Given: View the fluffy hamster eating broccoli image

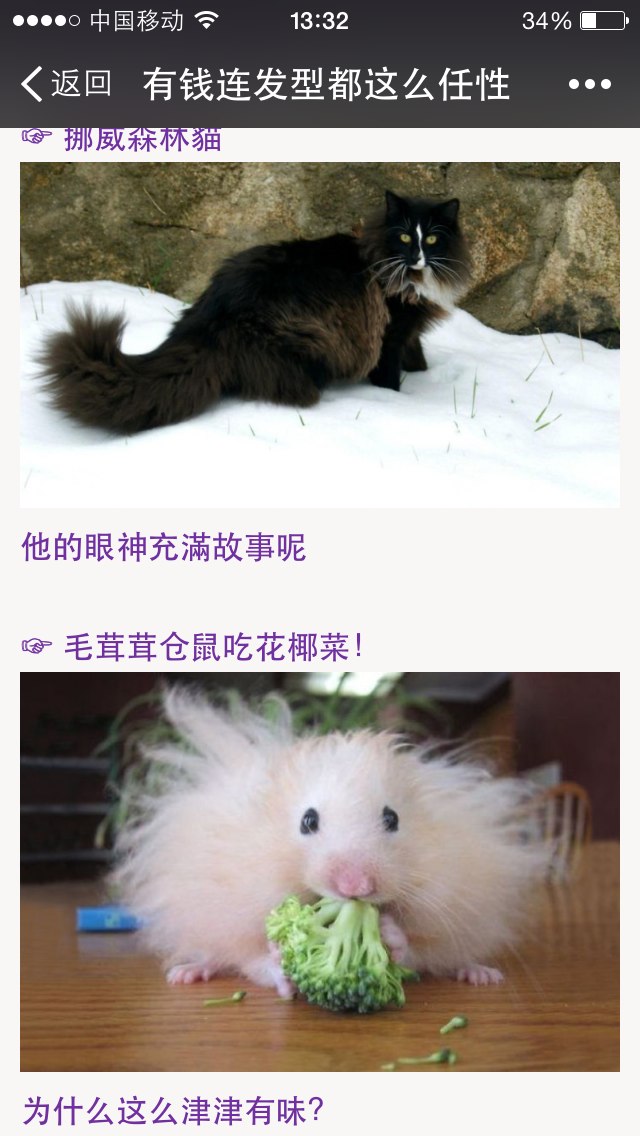Looking at the screenshot, I should click(320, 872).
